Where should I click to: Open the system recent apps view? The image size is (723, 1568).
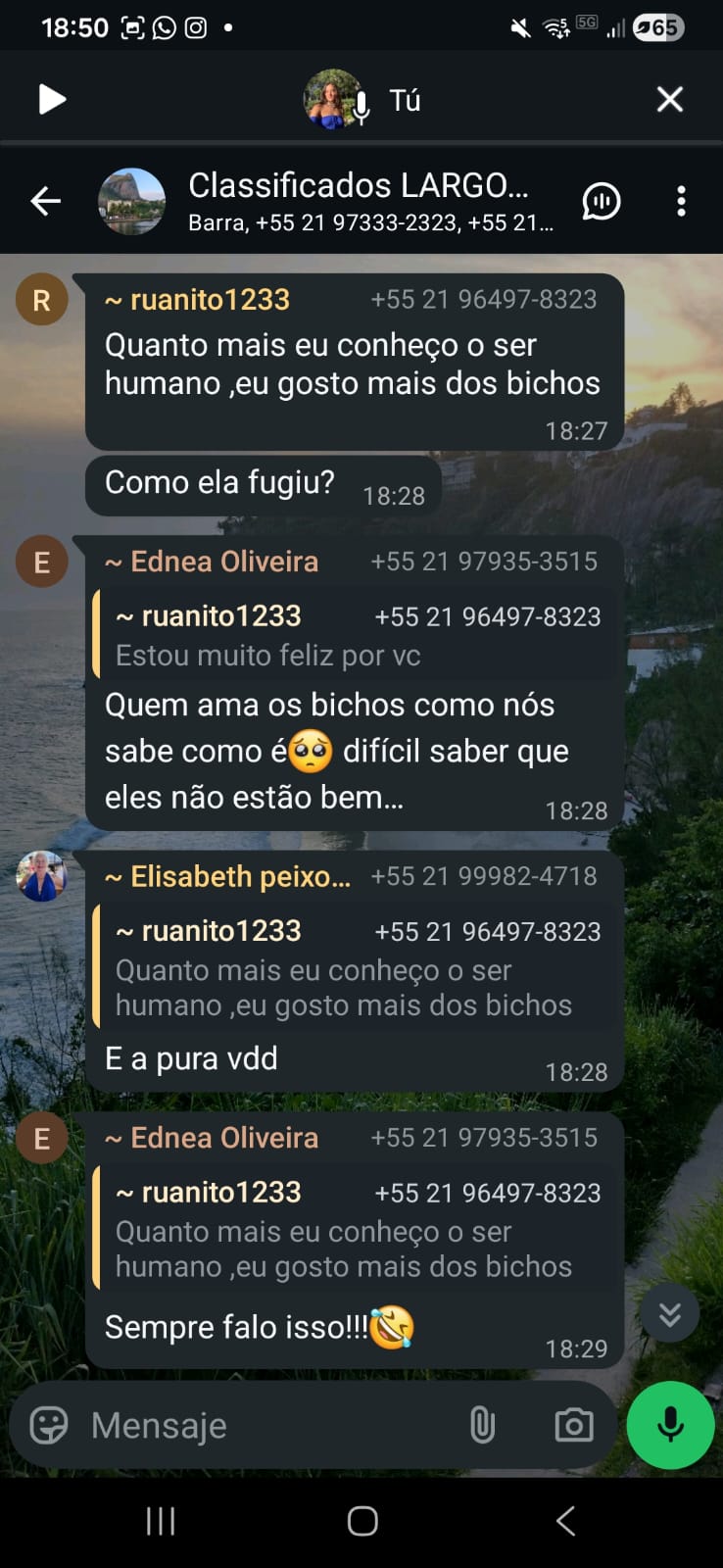[161, 1521]
